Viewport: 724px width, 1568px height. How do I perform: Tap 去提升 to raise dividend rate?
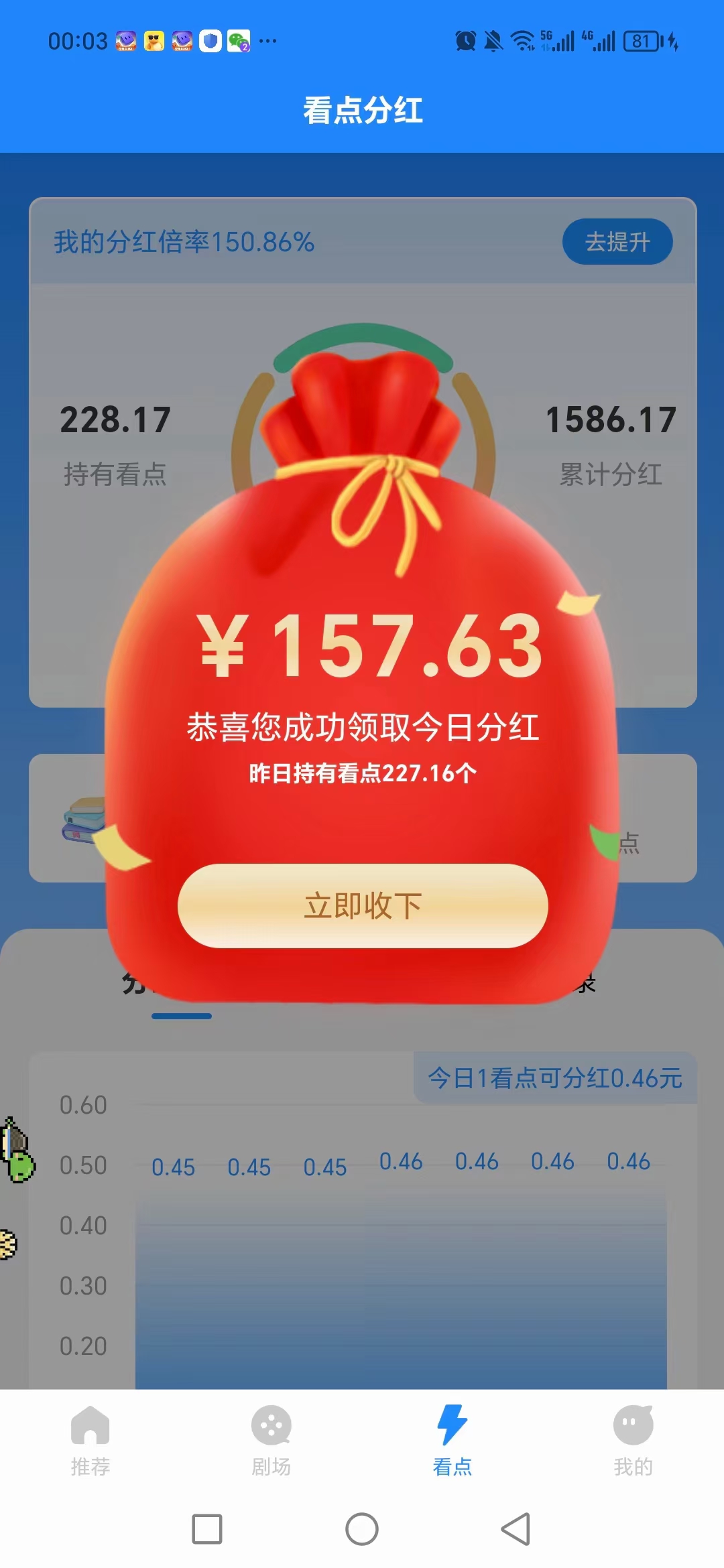click(617, 242)
